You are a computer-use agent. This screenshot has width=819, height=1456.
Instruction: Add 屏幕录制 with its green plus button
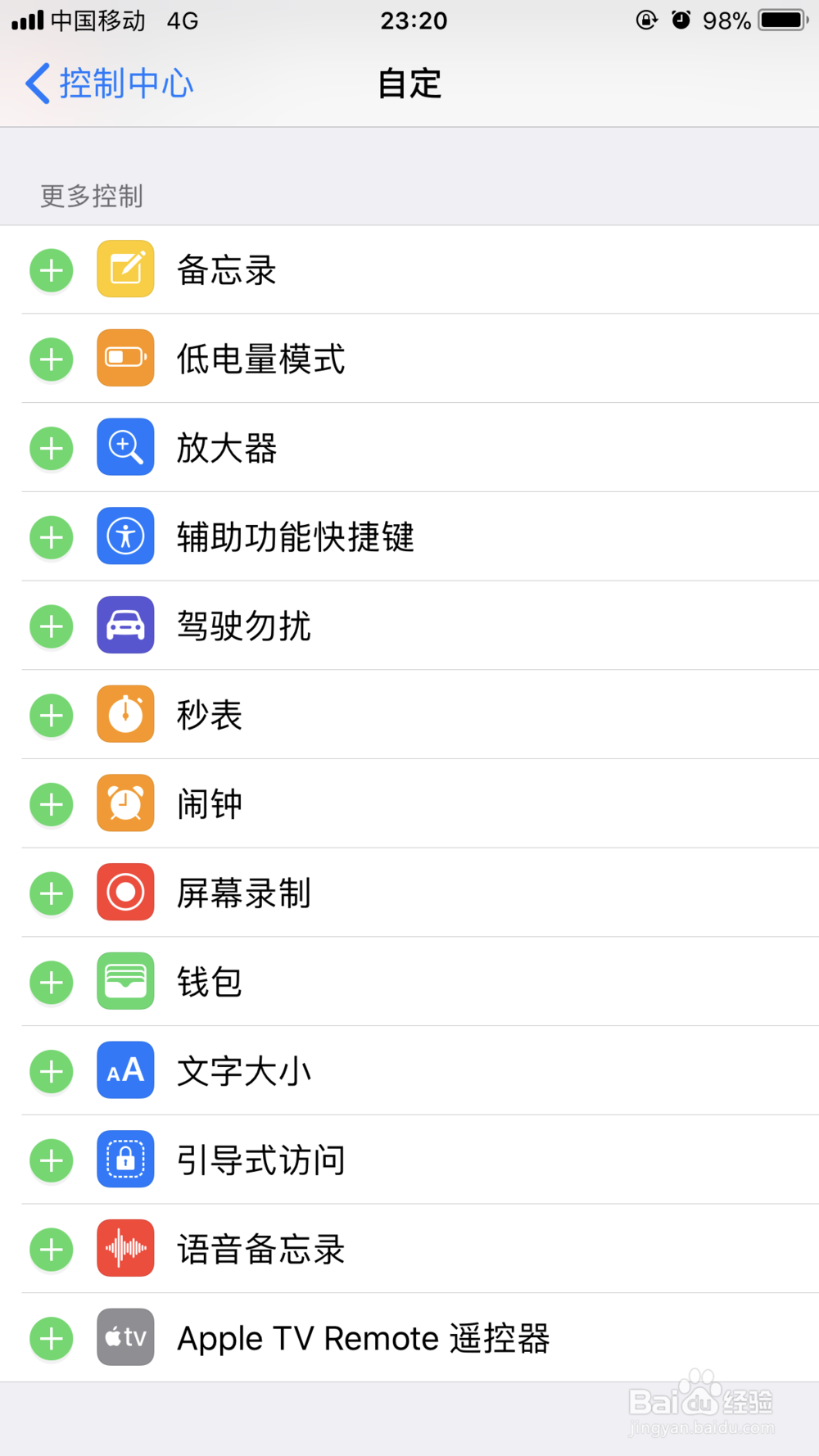tap(51, 893)
